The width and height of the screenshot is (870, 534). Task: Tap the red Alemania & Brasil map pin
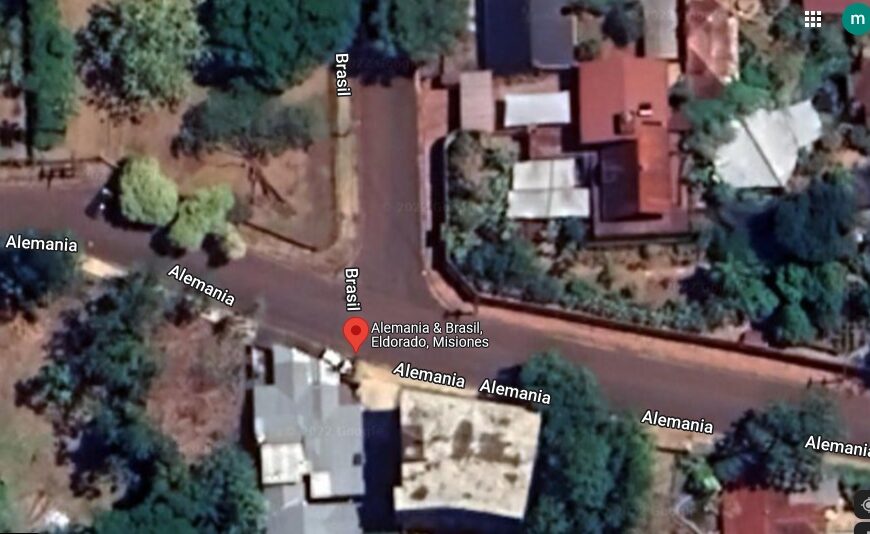point(354,334)
